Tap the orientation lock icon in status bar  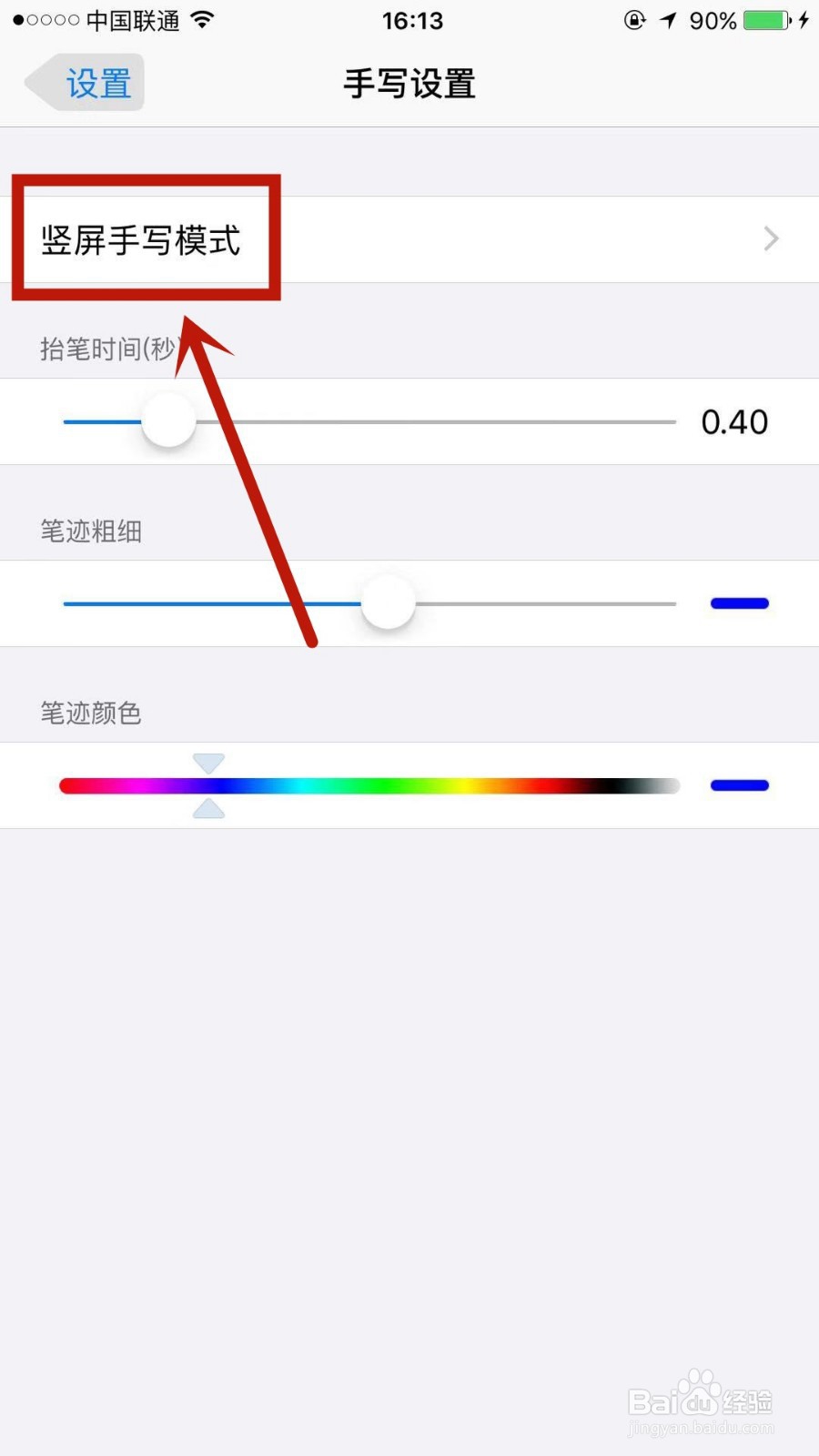634,20
